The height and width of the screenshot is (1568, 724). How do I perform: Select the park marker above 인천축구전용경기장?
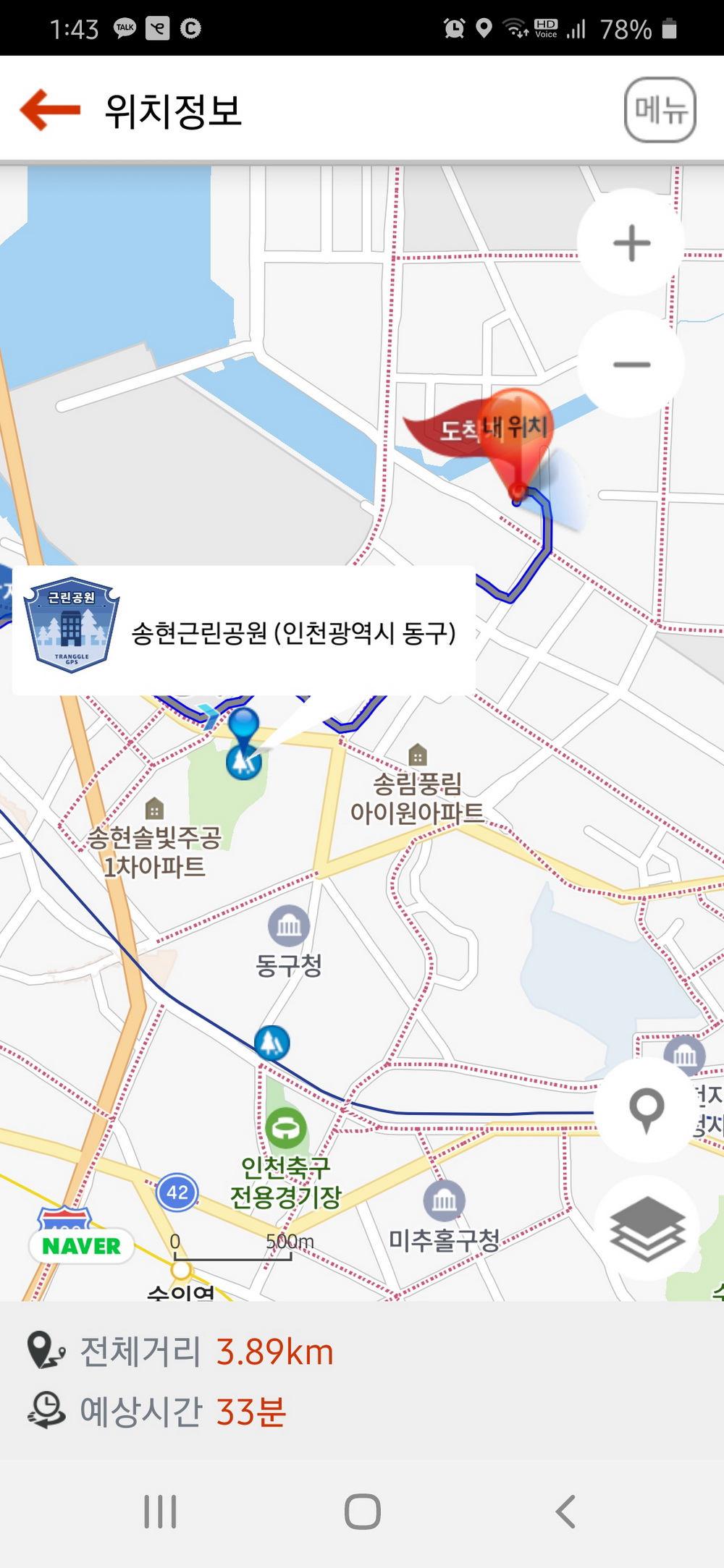coord(272,1043)
